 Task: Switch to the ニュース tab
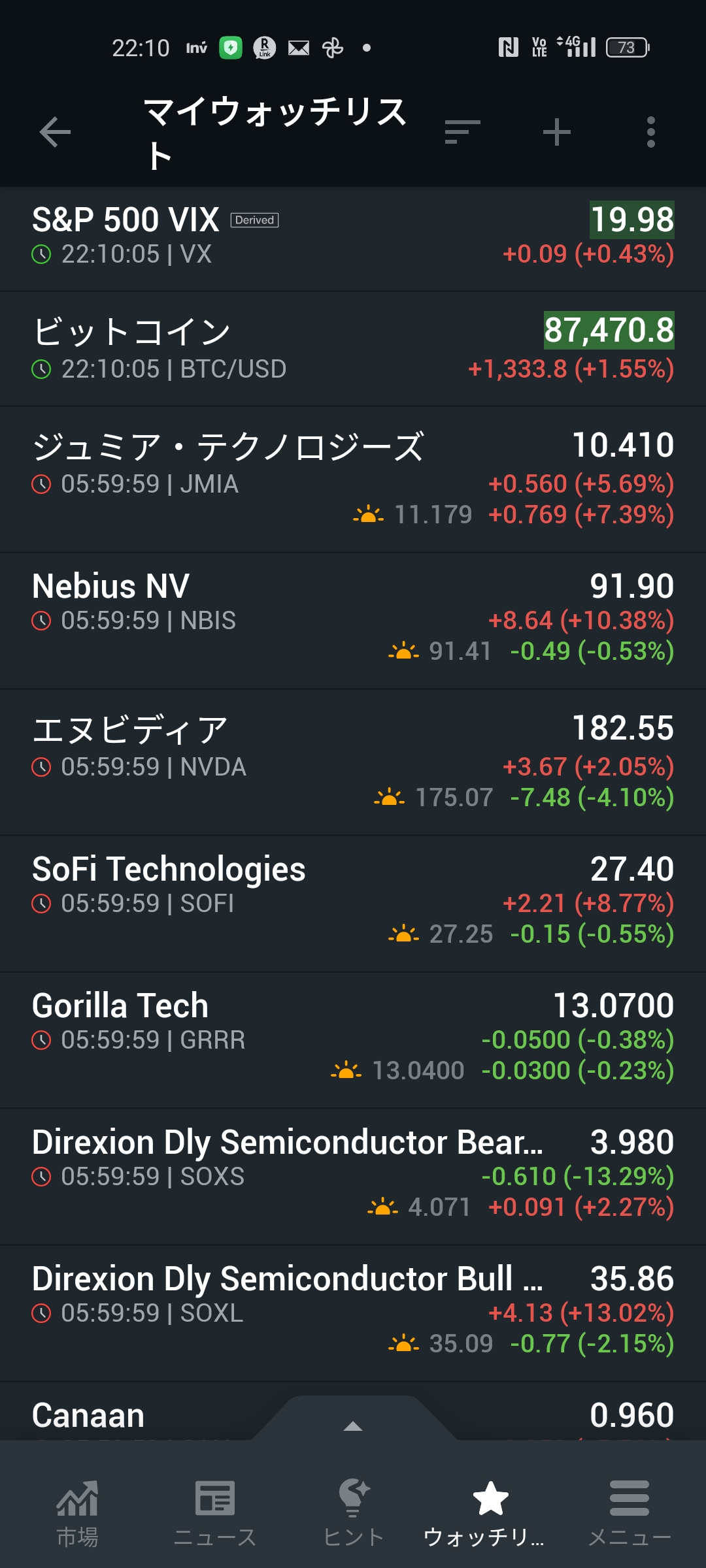click(215, 1513)
